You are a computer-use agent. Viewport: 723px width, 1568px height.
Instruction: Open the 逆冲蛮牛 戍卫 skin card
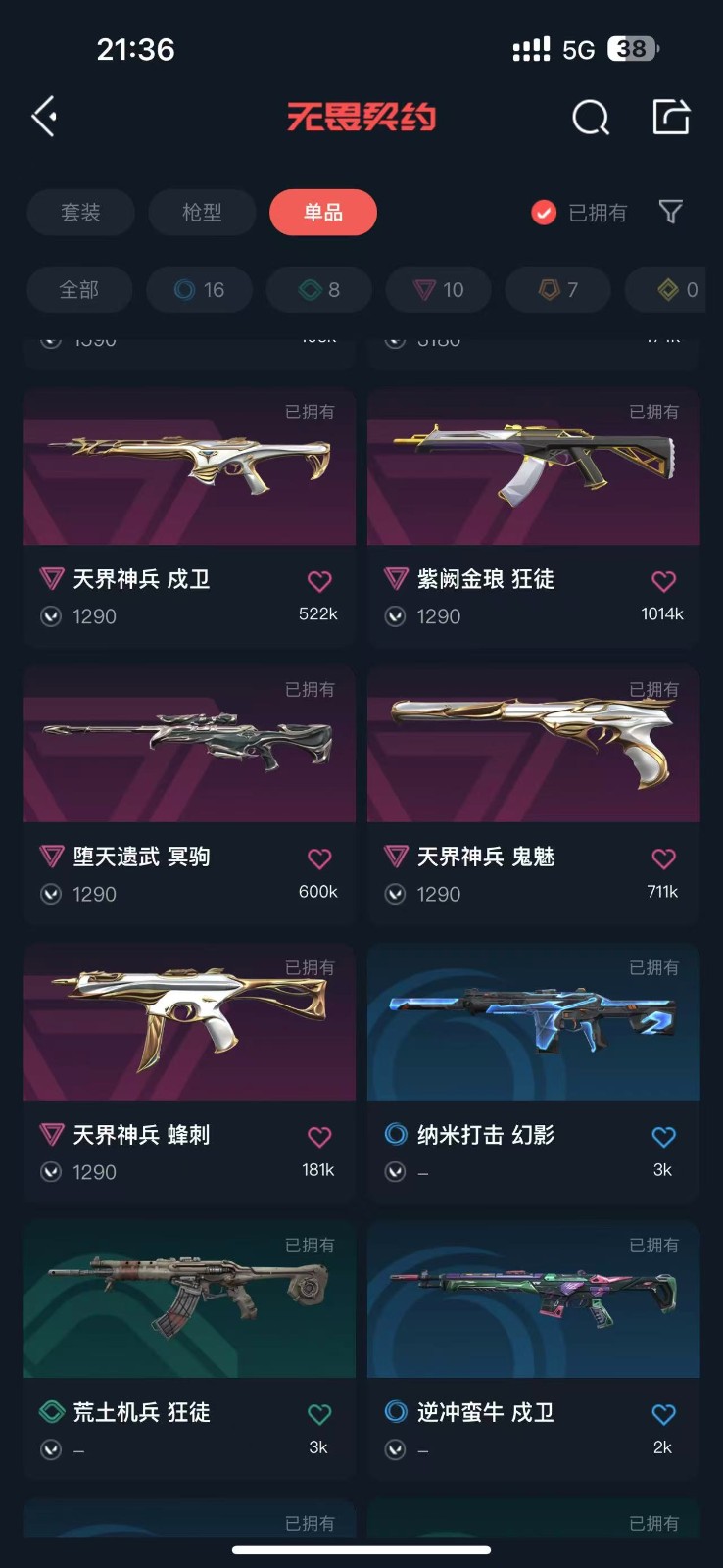tap(534, 1350)
